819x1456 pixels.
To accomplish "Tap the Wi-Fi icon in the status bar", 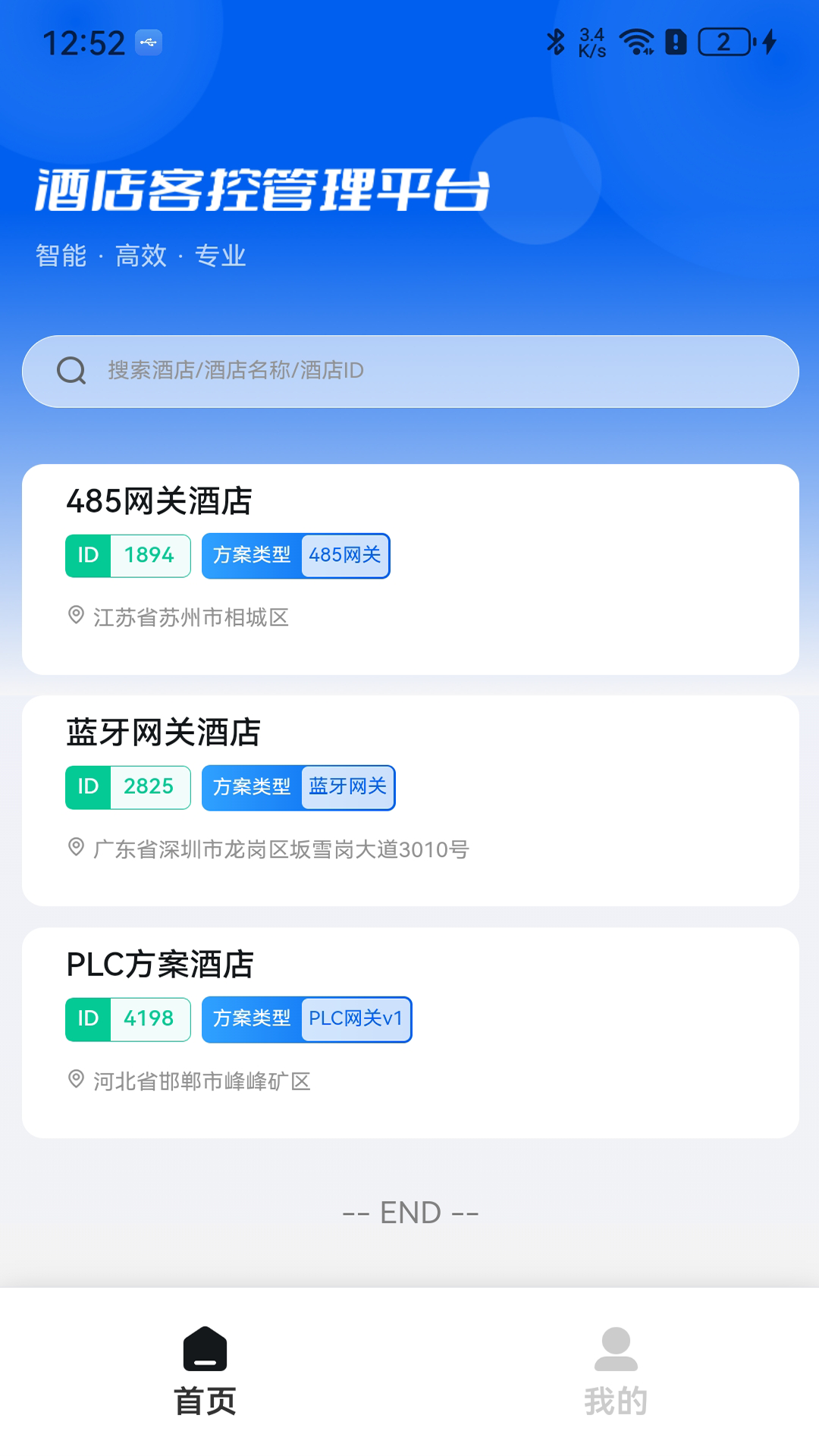I will click(637, 42).
